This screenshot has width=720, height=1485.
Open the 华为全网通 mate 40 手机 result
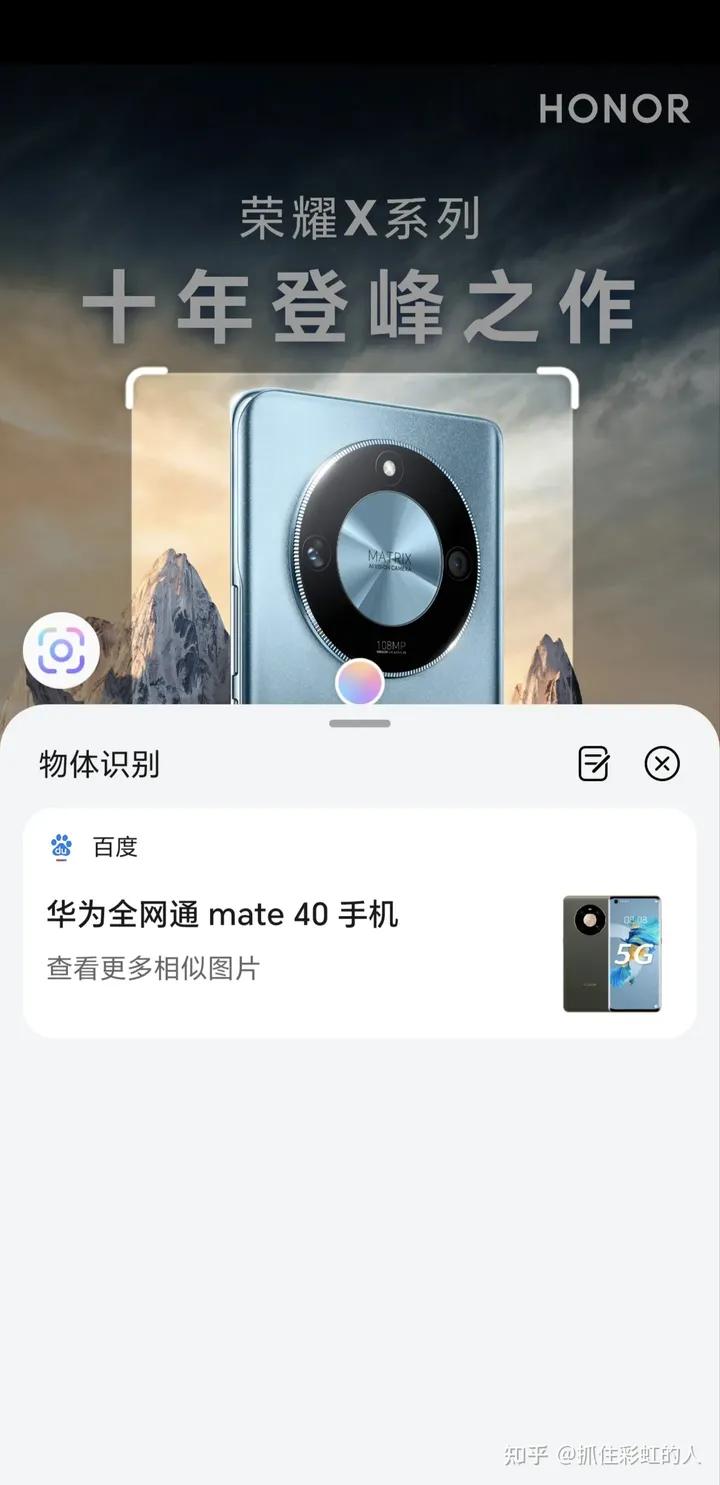(222, 914)
